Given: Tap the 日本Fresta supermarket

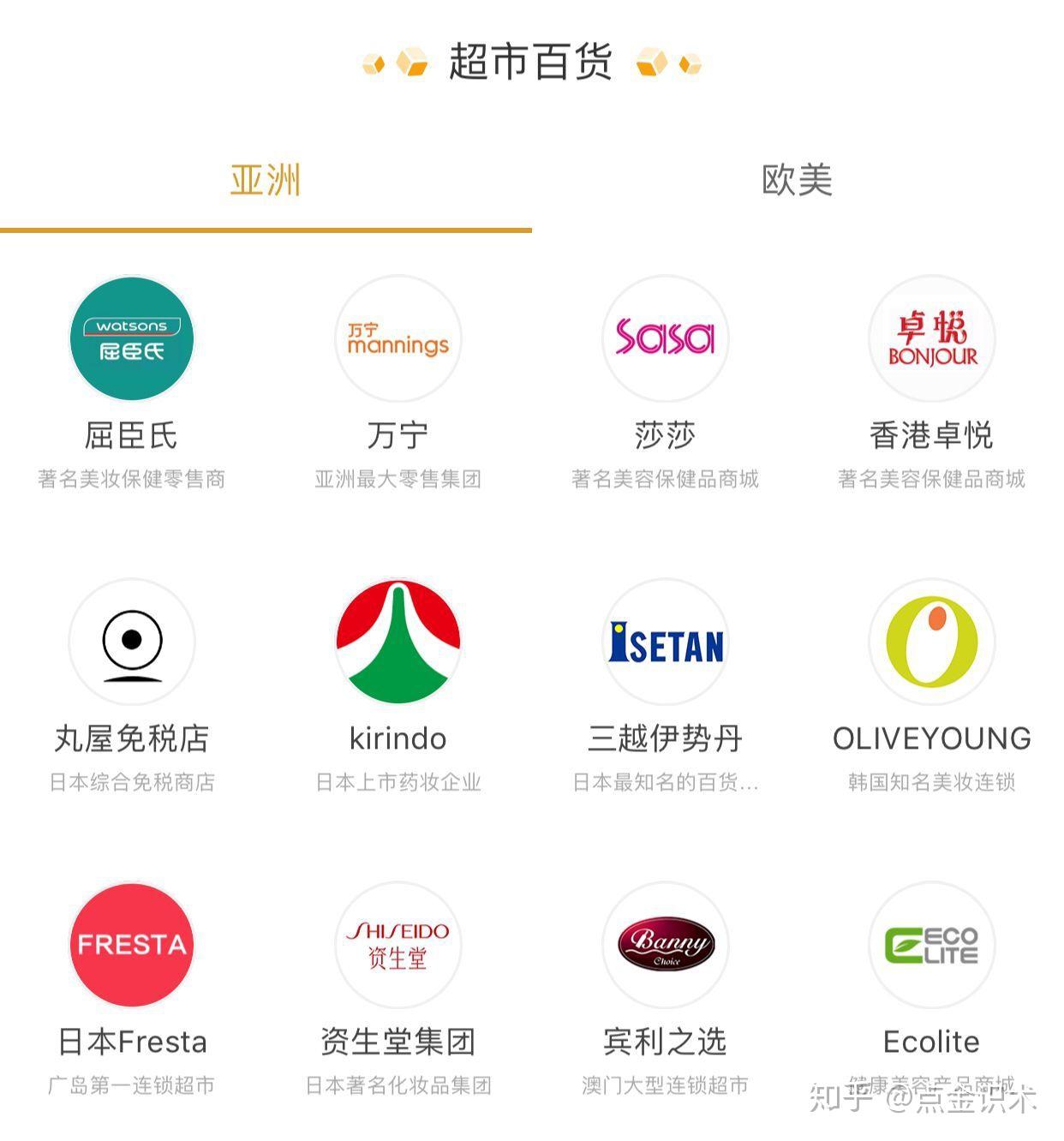Looking at the screenshot, I should click(x=132, y=945).
